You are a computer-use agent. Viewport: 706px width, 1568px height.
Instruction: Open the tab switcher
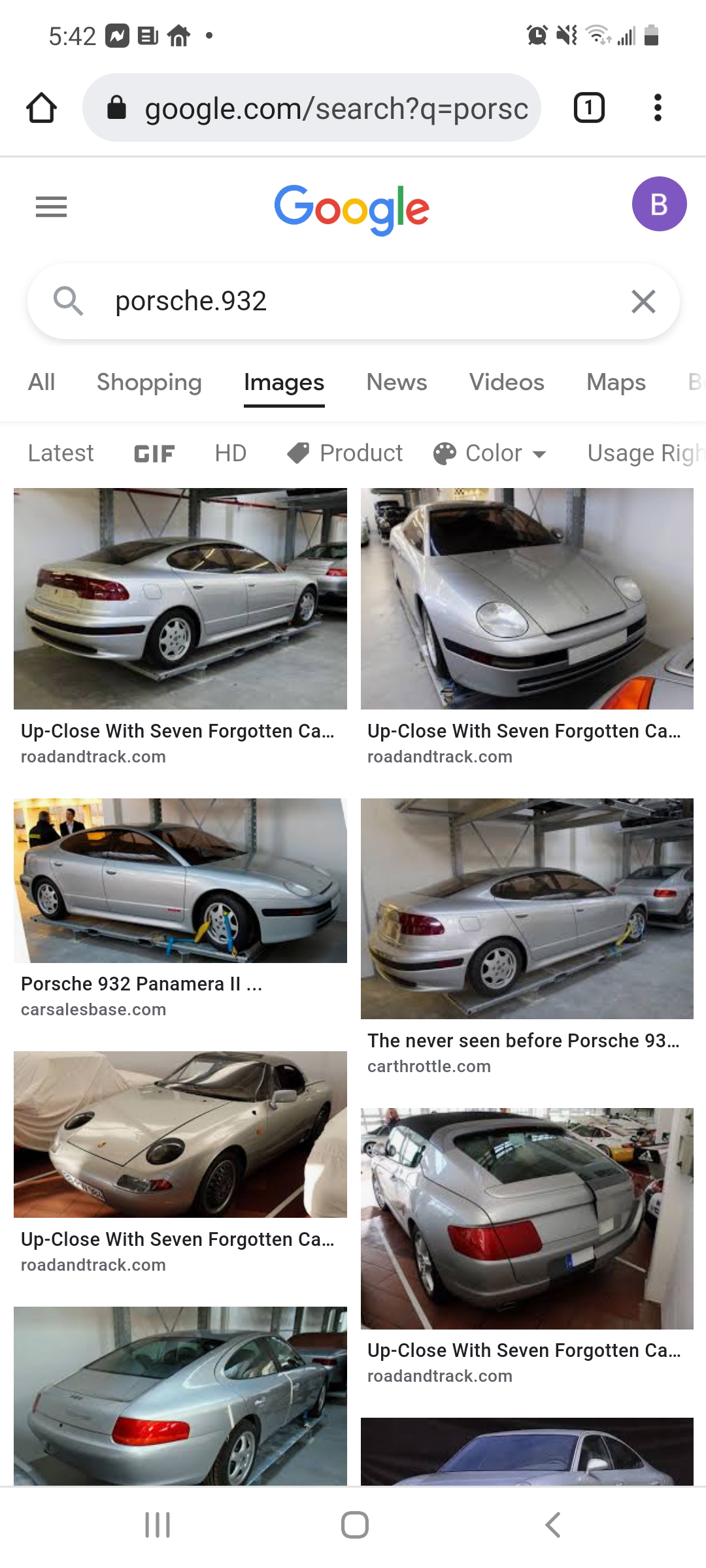588,108
